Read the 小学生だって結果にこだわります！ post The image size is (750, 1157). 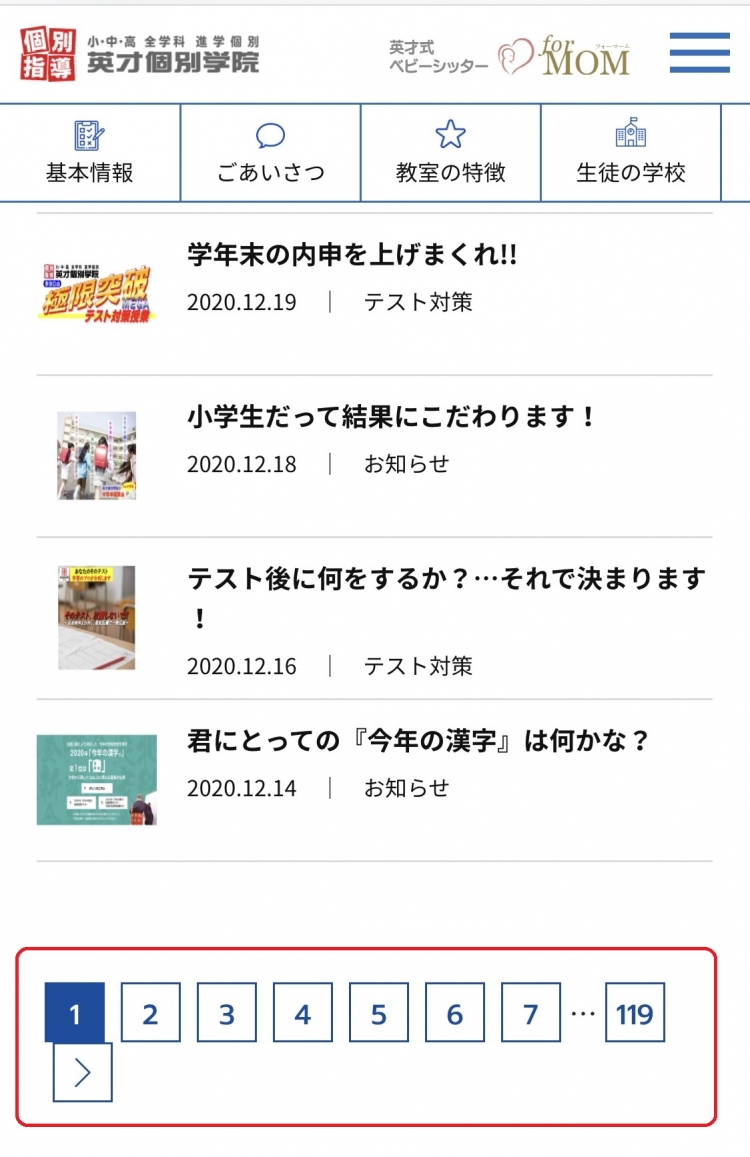tap(391, 418)
